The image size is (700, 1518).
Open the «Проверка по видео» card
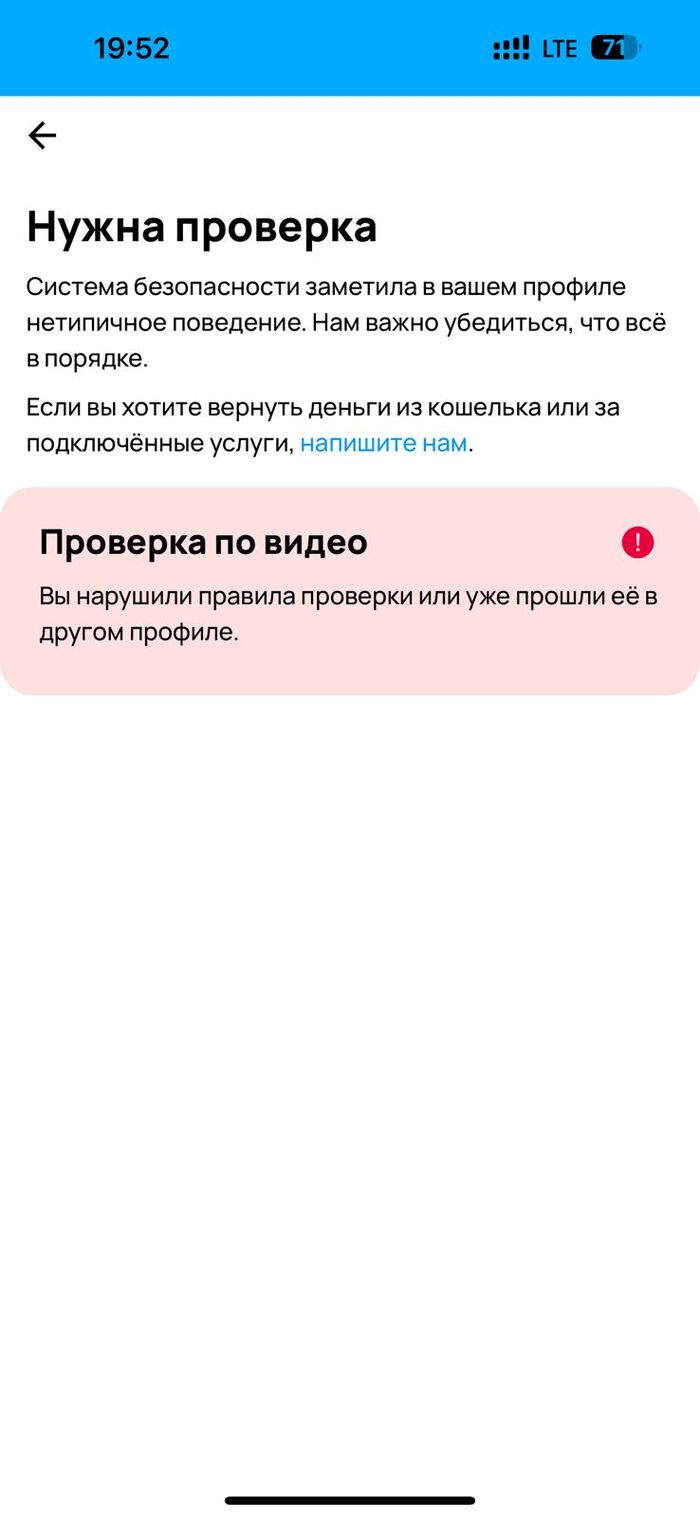pos(350,590)
